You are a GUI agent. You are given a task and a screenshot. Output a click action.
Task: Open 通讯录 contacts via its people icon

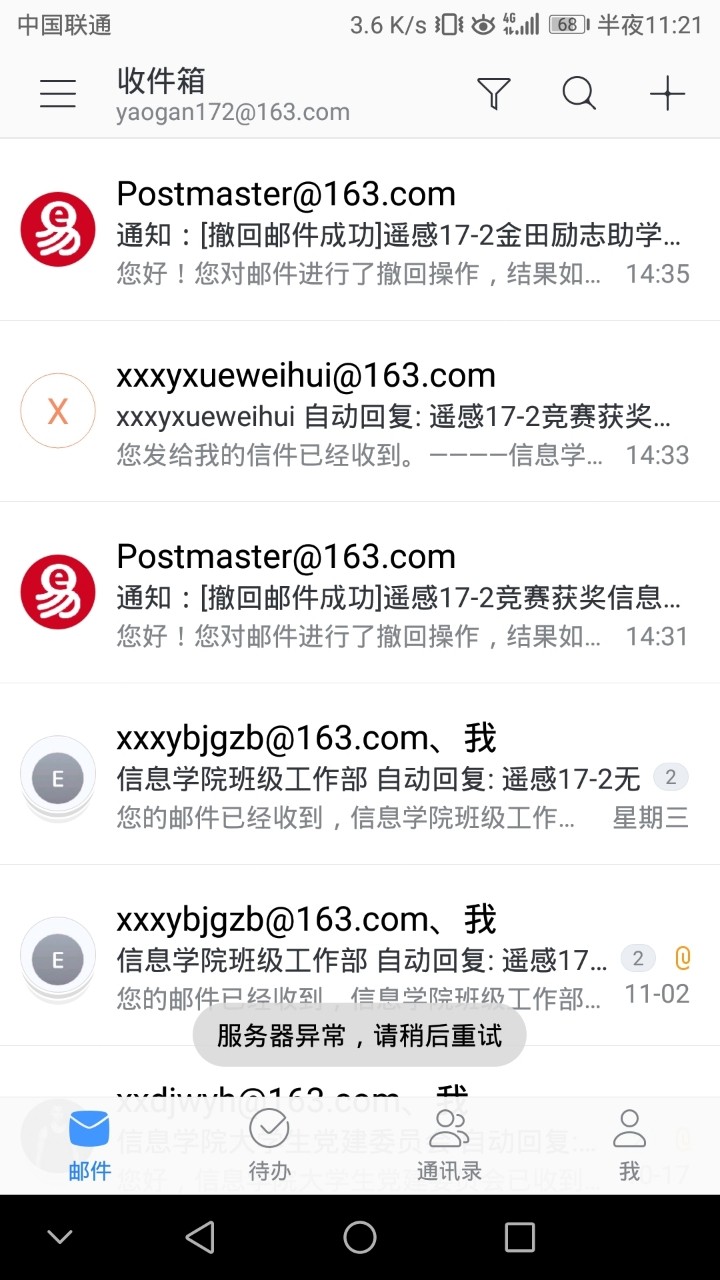(449, 1140)
